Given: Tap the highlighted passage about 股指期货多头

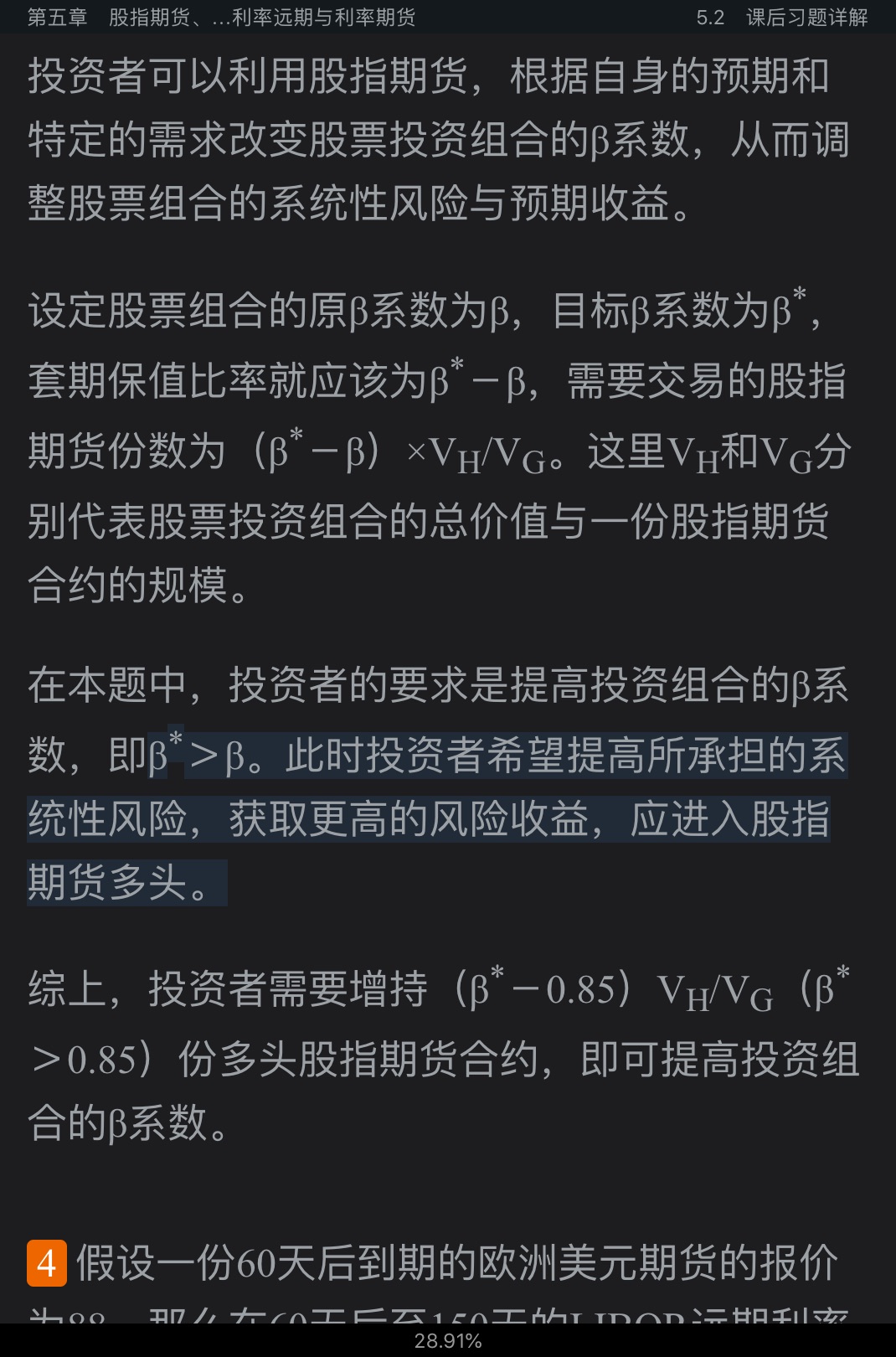Looking at the screenshot, I should [429, 819].
